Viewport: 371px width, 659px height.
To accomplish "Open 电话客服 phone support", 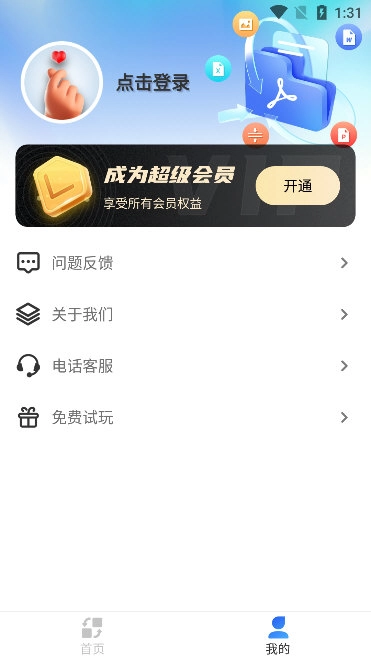I will tap(185, 366).
